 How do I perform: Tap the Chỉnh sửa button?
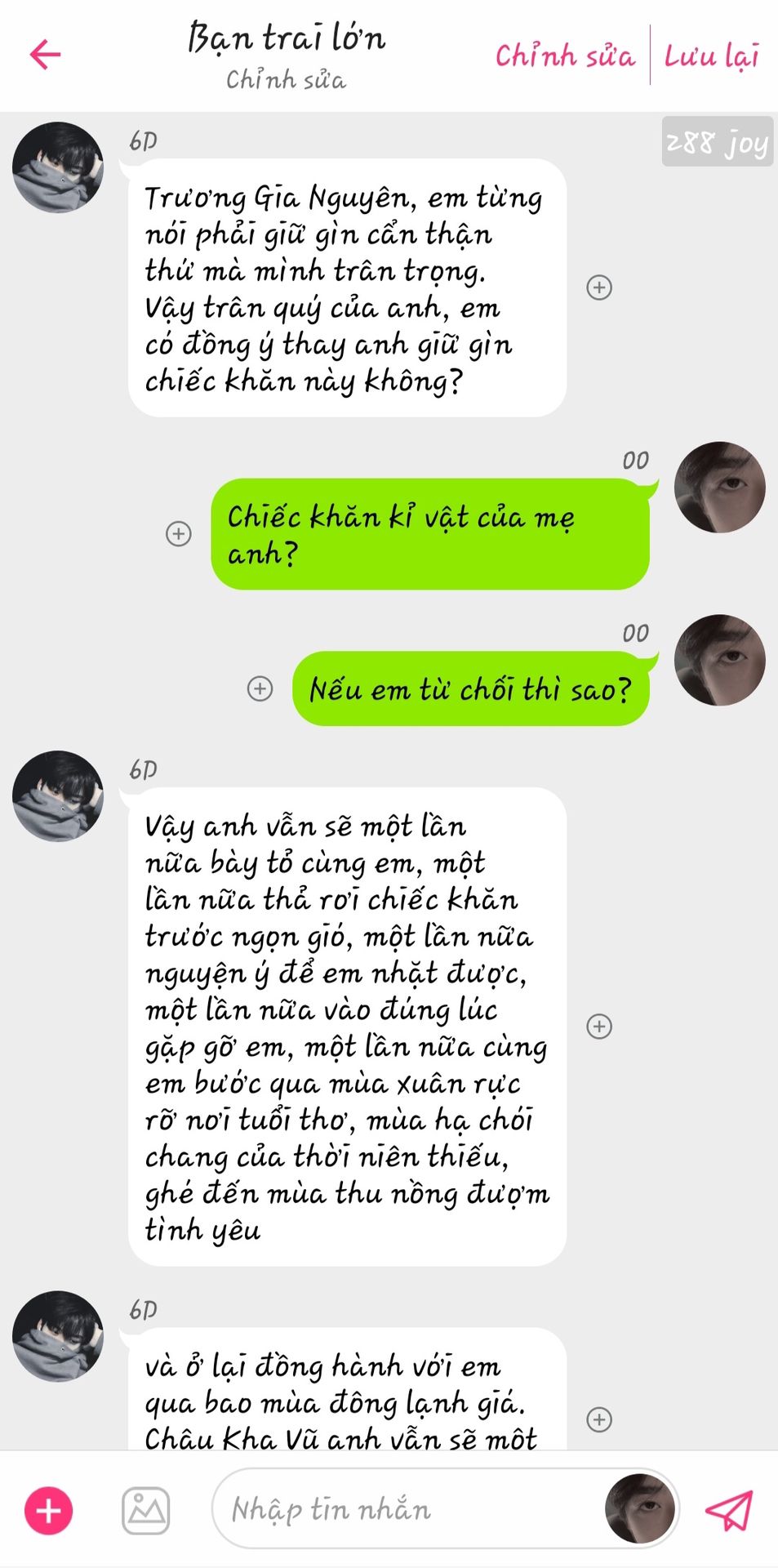pos(564,56)
